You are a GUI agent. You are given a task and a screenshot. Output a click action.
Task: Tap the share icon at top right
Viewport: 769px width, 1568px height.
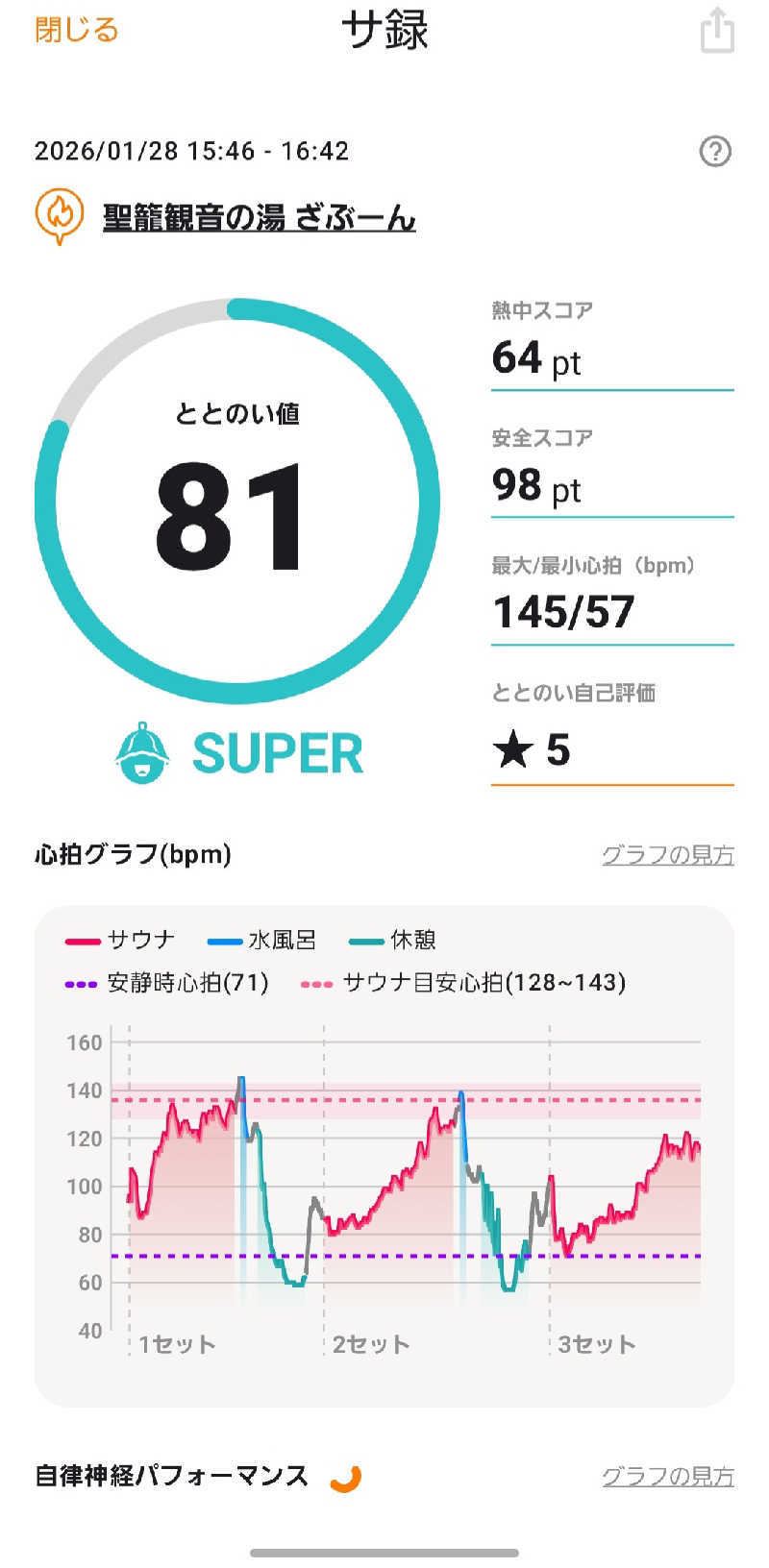click(x=715, y=32)
